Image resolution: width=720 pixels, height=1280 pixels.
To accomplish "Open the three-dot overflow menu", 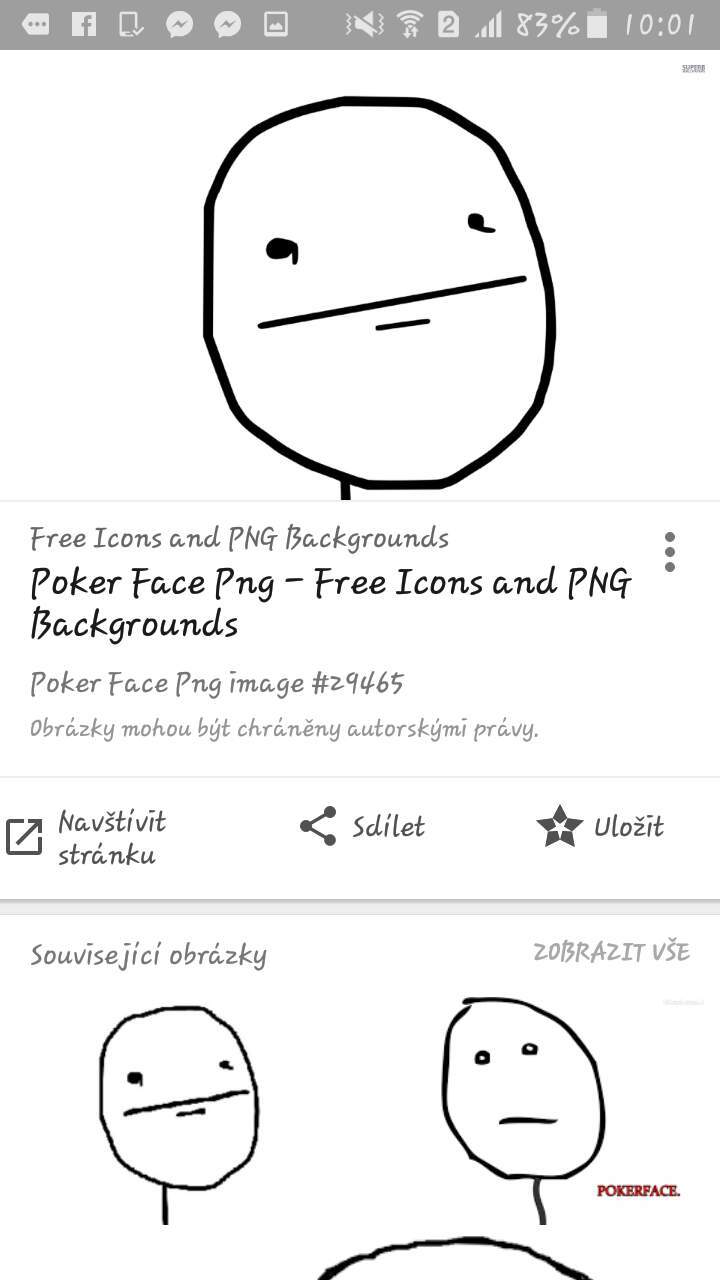I will click(x=669, y=552).
